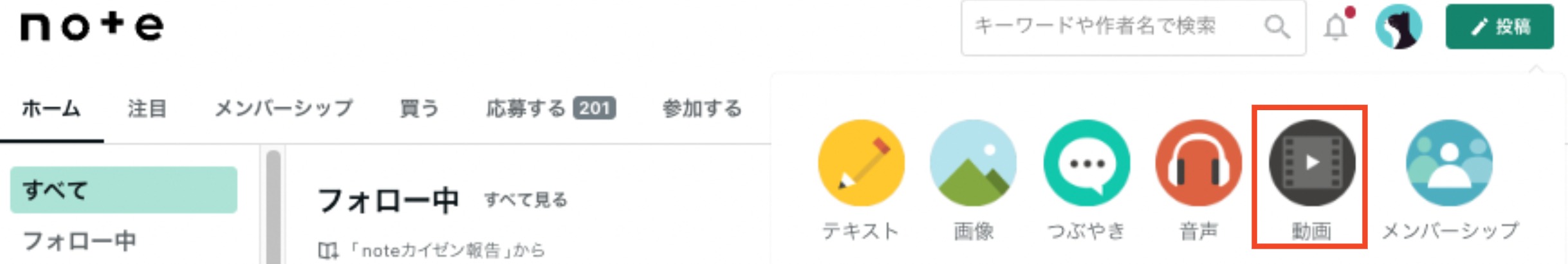Switch to the ホーム tab
Viewport: 1568px width, 264px height.
51,108
